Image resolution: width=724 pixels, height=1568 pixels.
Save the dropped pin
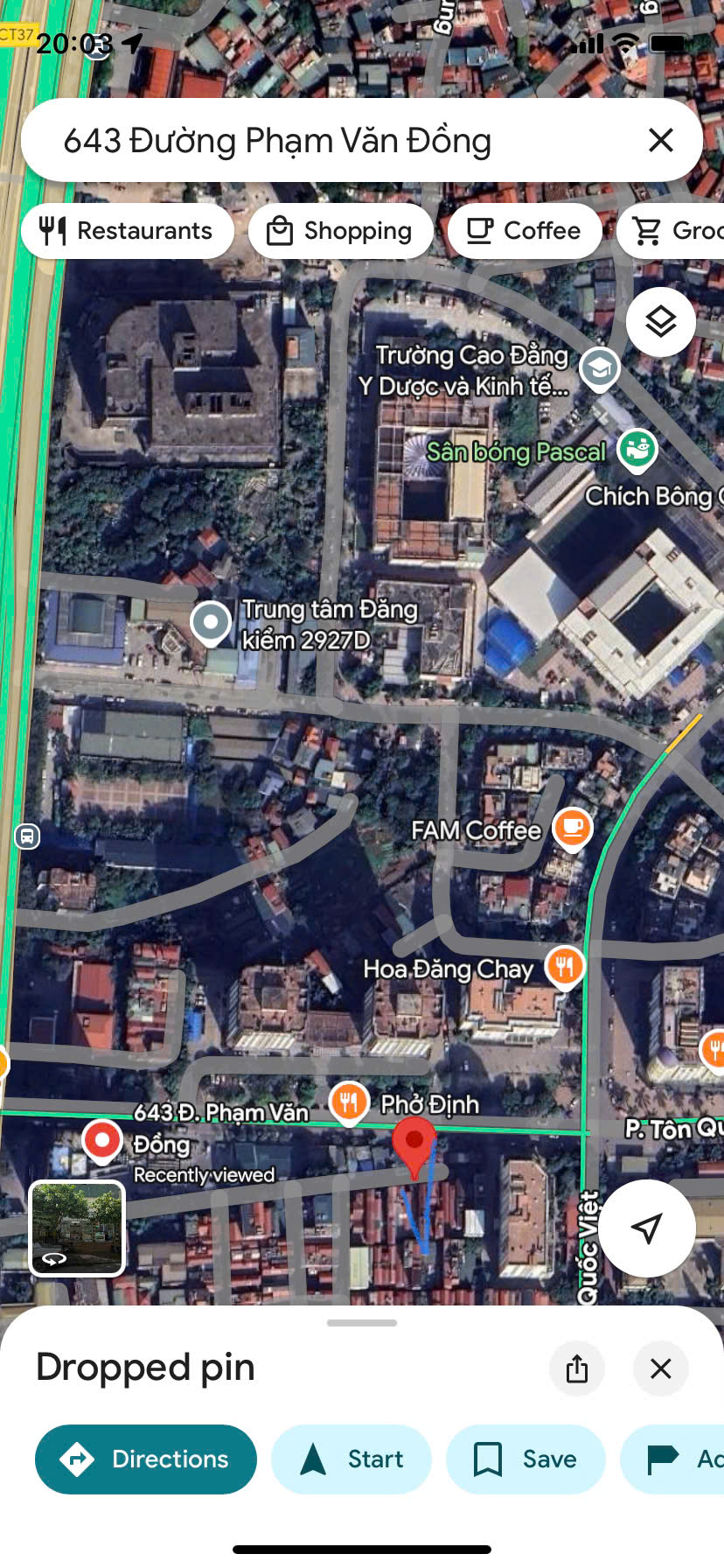pos(526,1459)
